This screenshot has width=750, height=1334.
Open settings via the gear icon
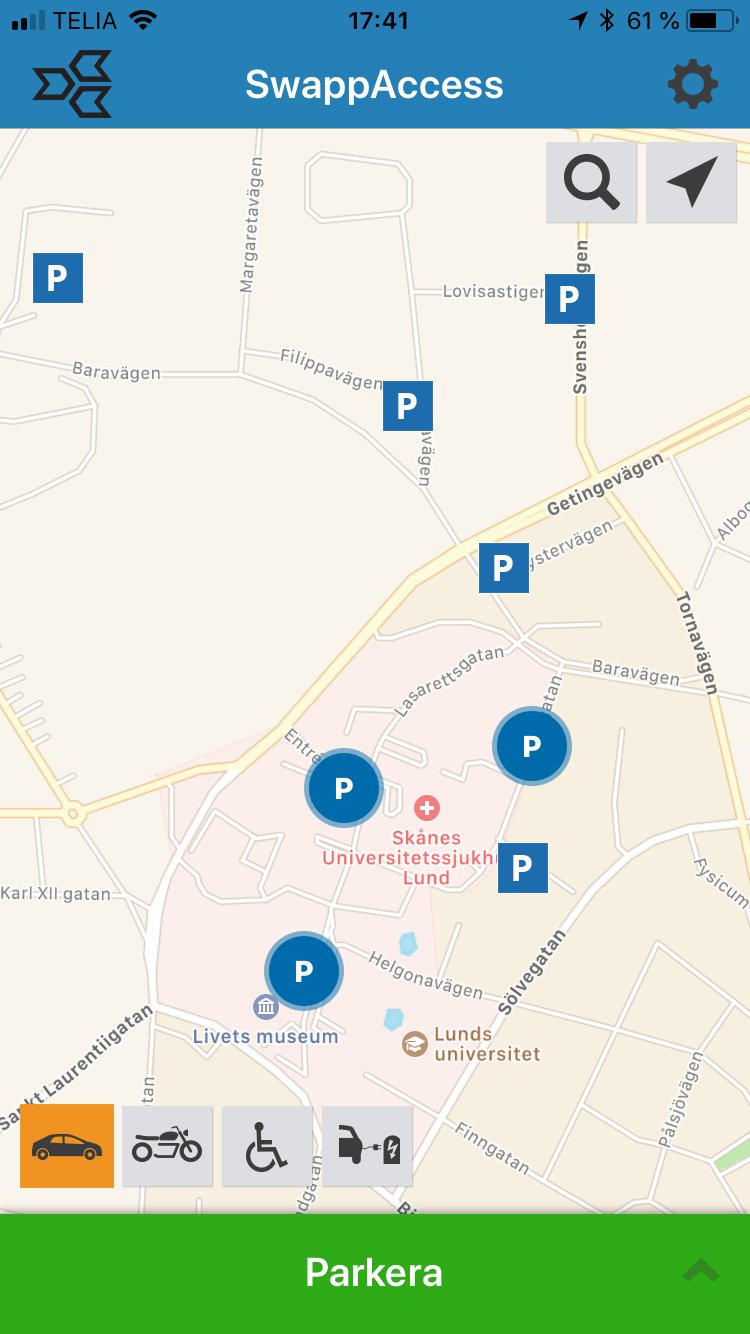pos(693,84)
